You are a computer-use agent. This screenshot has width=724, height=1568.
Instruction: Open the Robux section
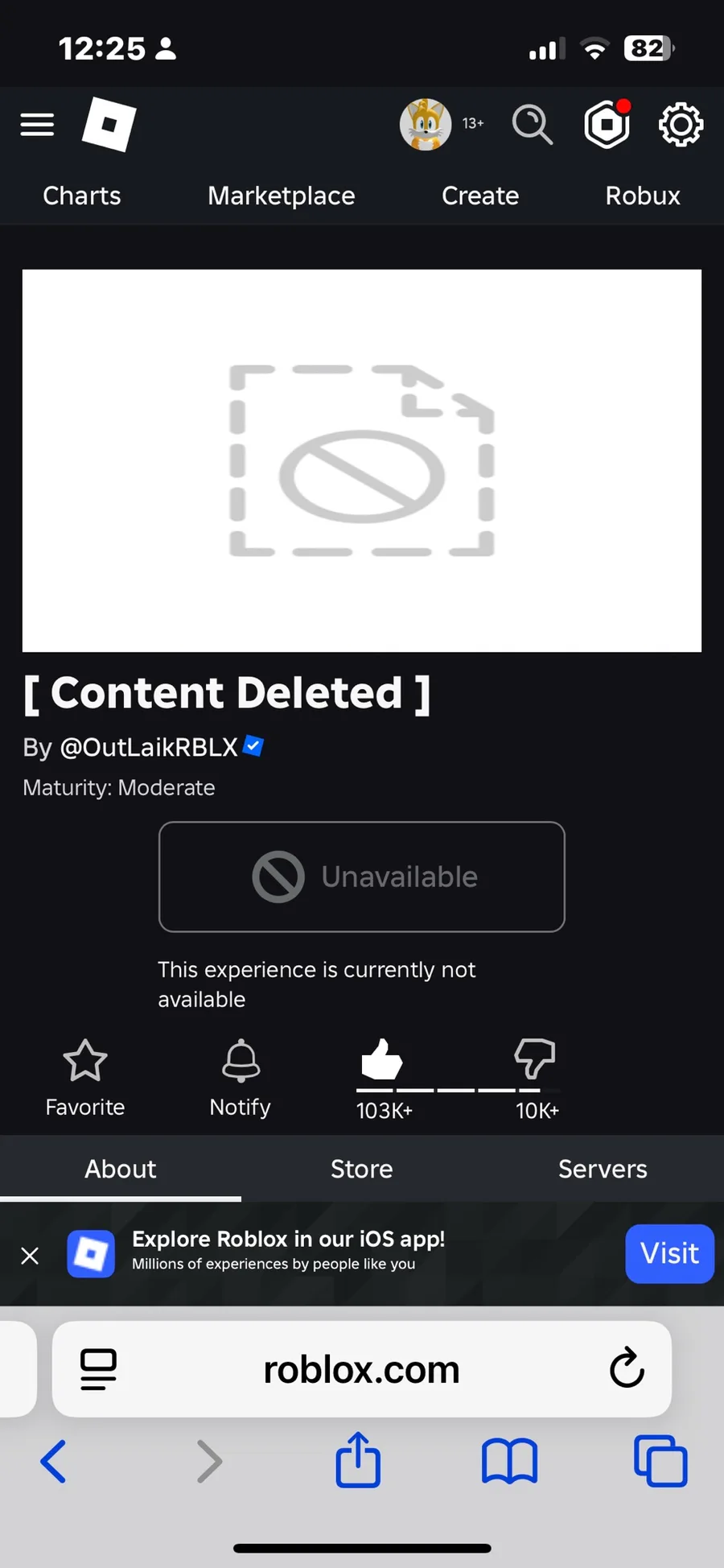point(643,196)
